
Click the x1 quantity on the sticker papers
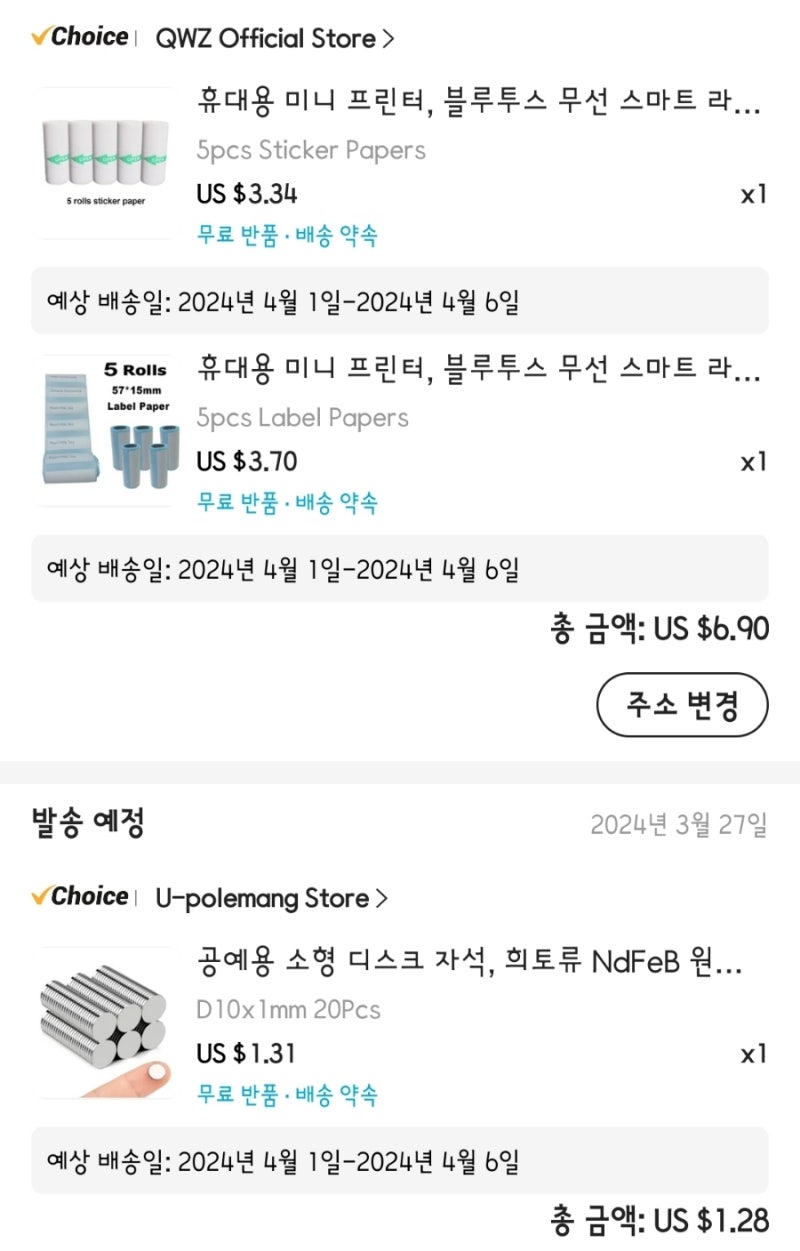755,193
